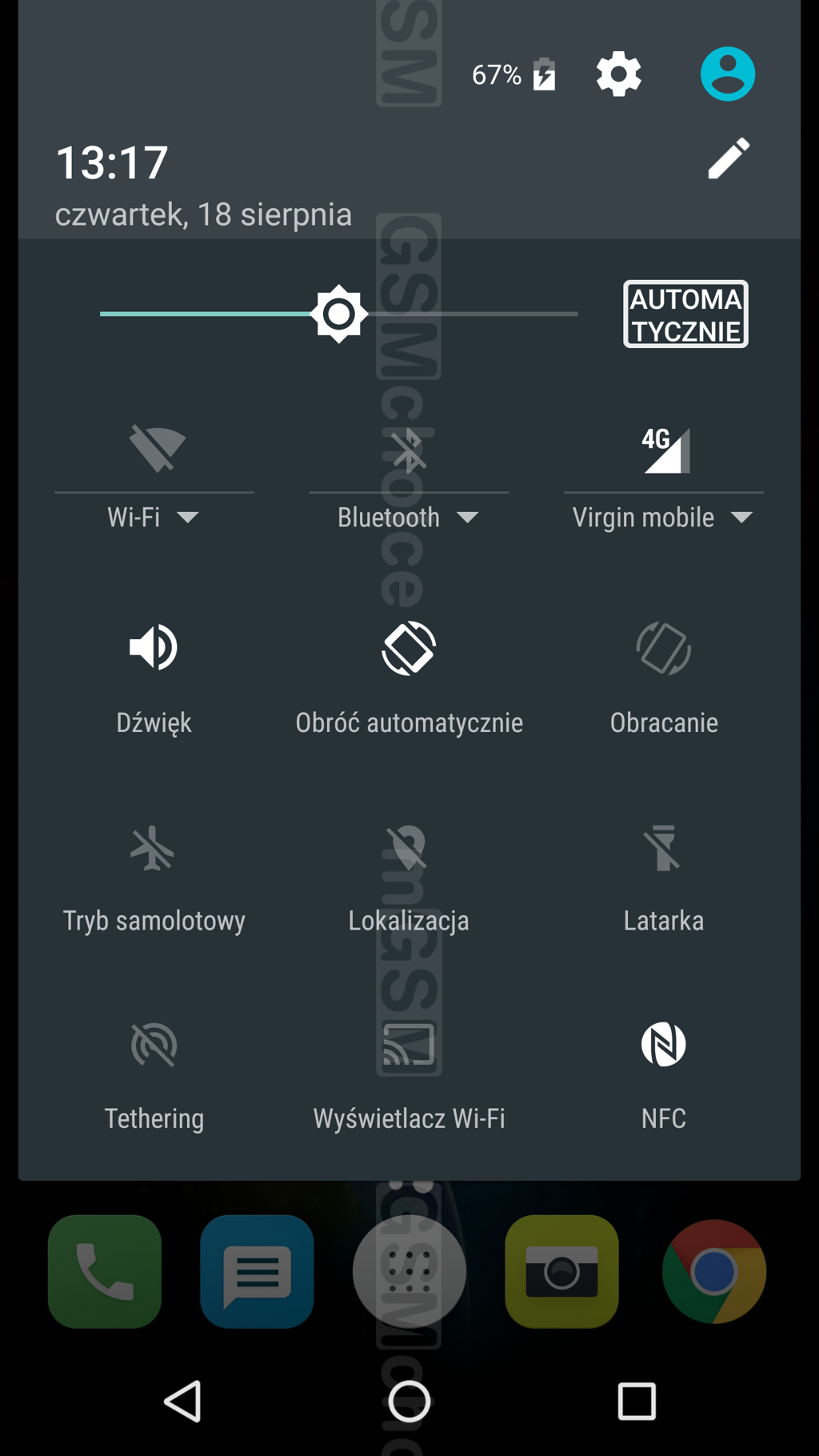The image size is (819, 1456).
Task: Expand the Virgin mobile dropdown
Action: (663, 518)
